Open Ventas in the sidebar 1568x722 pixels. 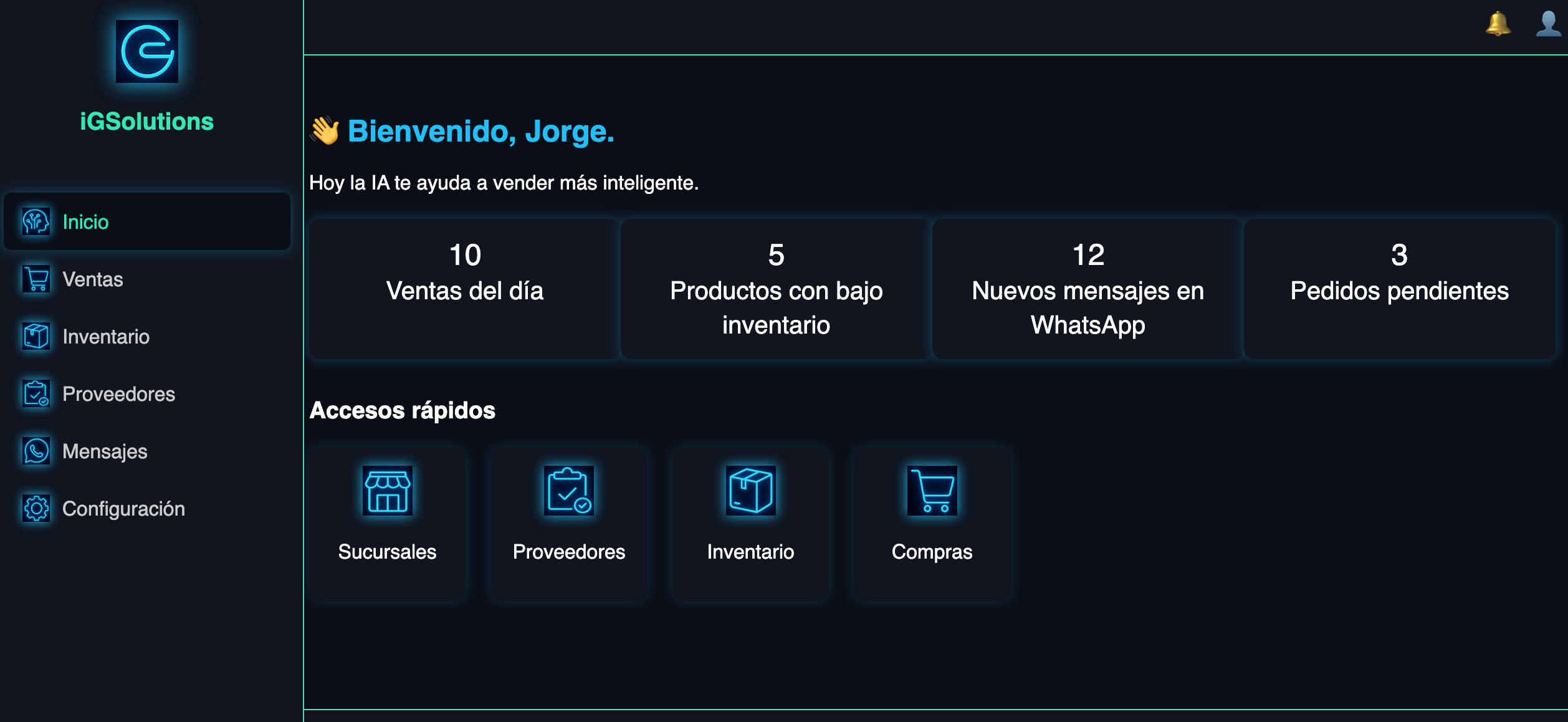click(x=92, y=279)
